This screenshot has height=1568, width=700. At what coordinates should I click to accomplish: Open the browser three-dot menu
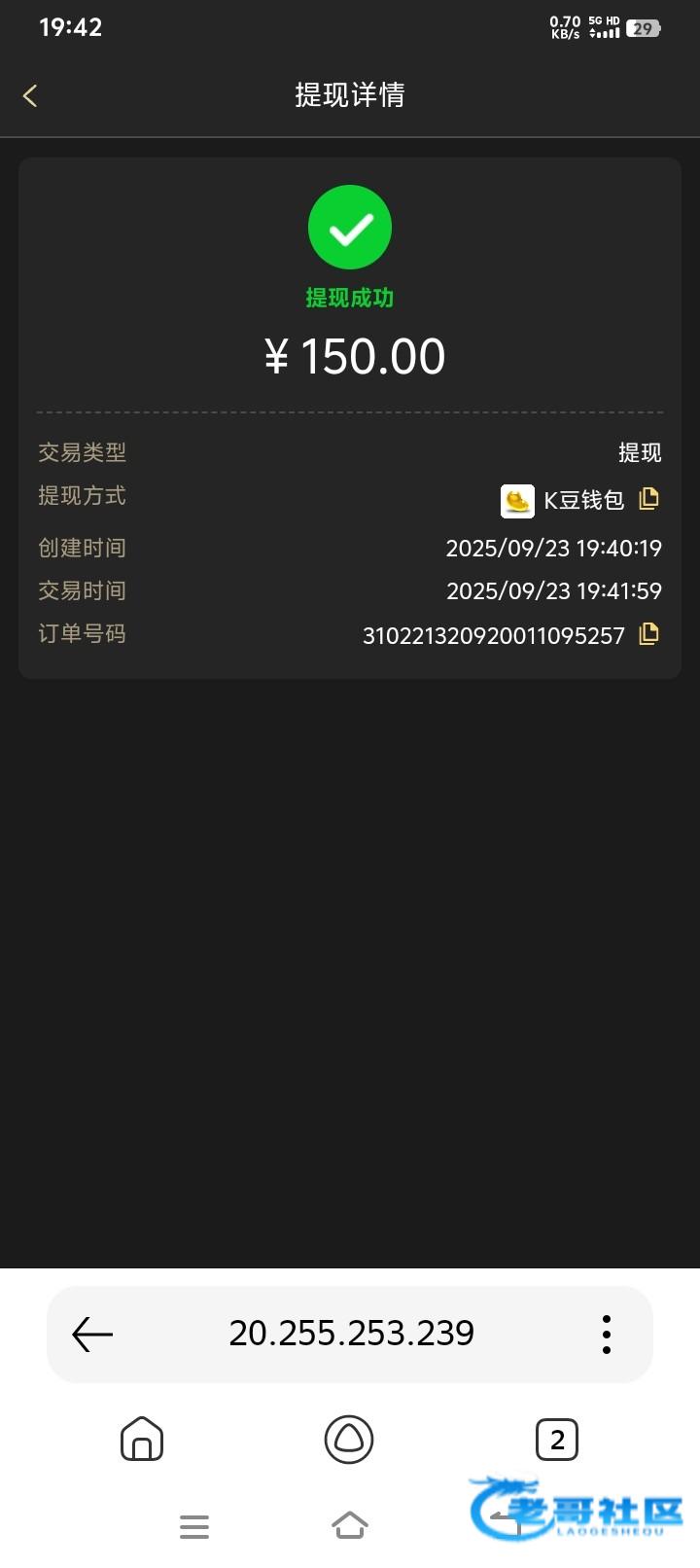pyautogui.click(x=606, y=1335)
